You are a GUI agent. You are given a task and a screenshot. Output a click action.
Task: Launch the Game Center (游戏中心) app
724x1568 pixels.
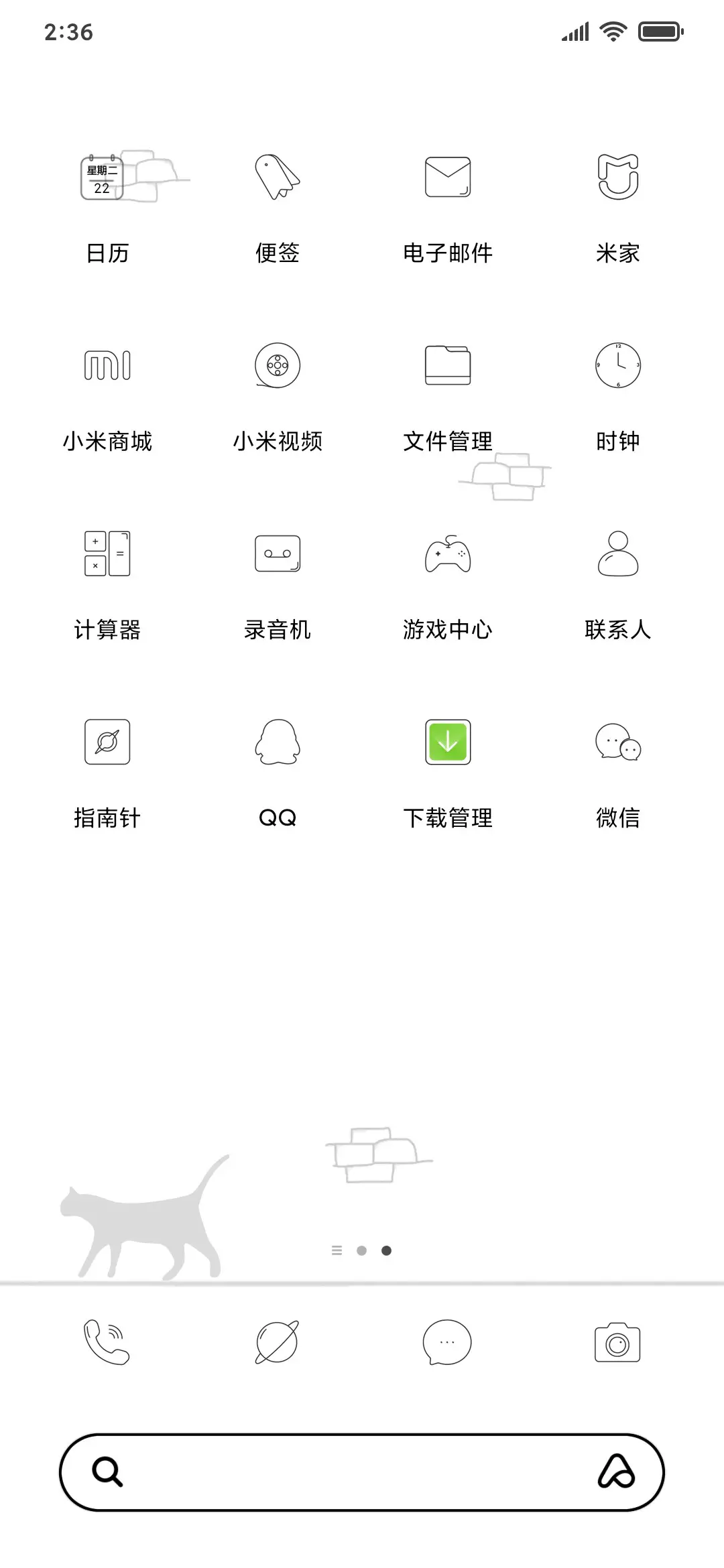click(x=448, y=553)
